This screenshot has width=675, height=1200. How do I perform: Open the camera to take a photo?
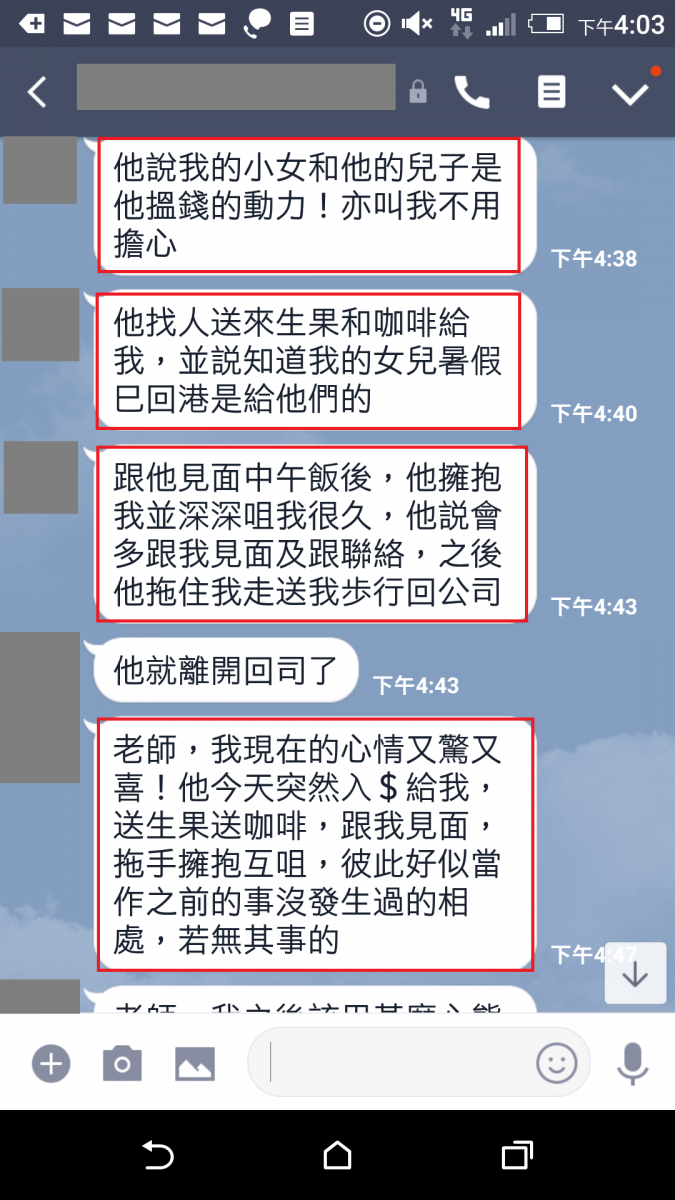pyautogui.click(x=122, y=1063)
